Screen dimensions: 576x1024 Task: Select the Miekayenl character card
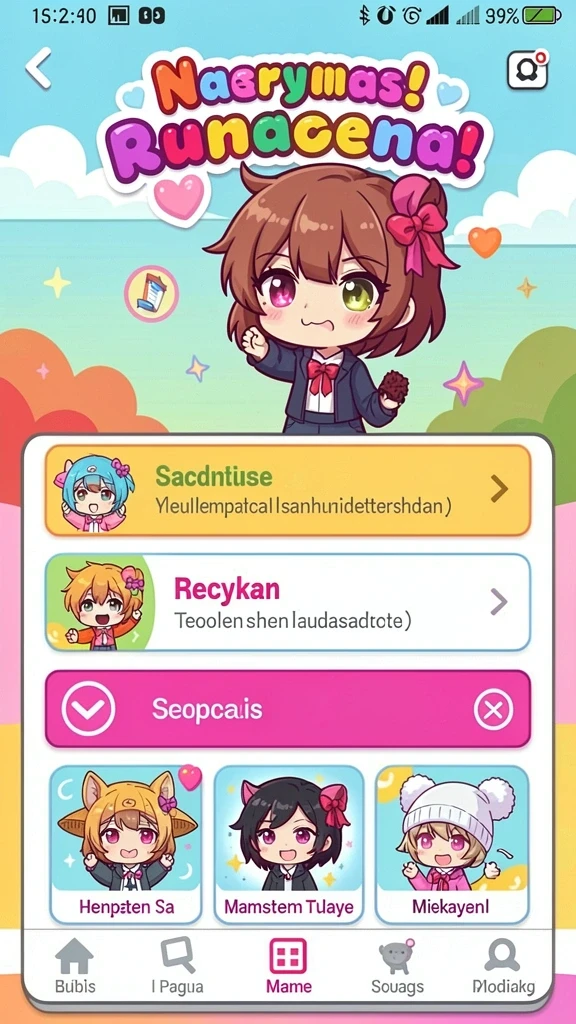point(452,844)
